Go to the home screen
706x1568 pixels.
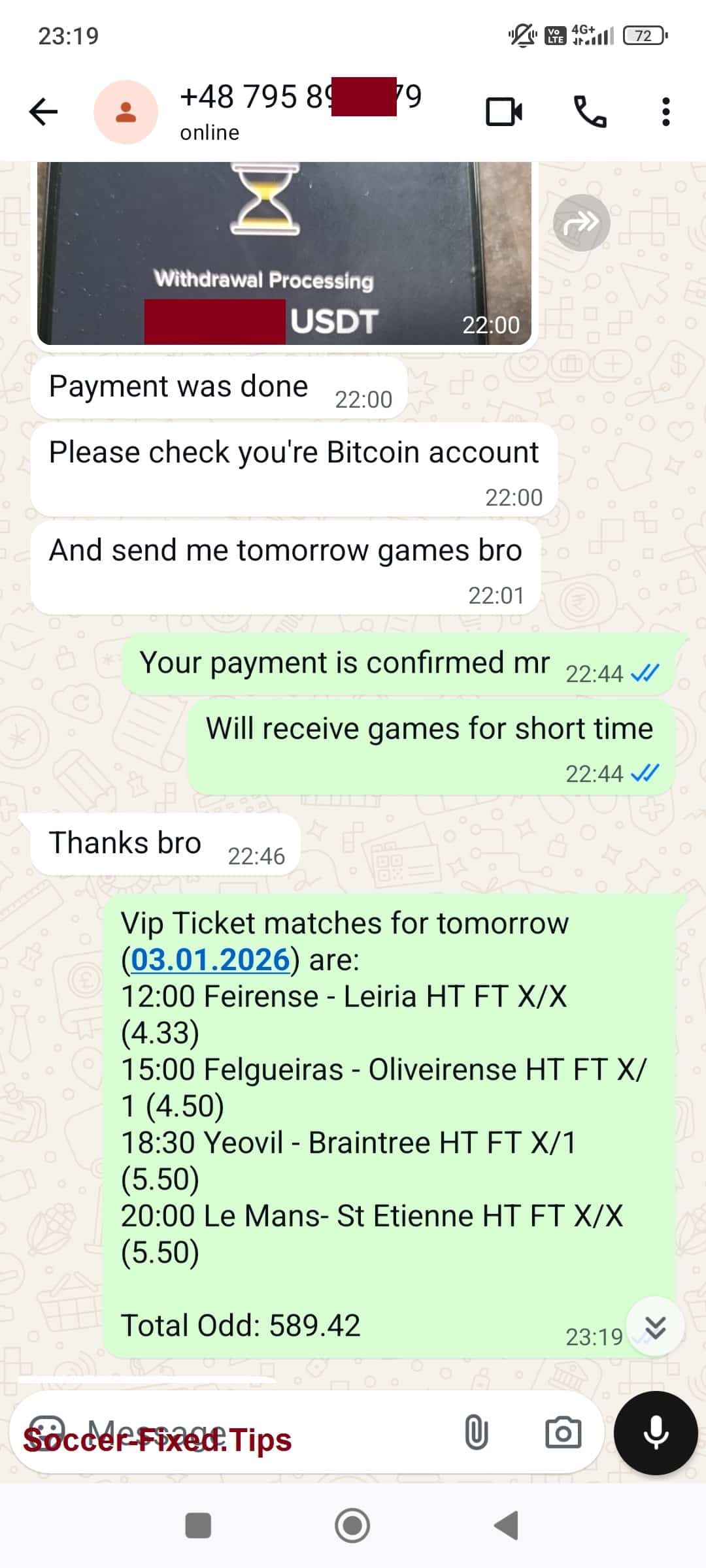[x=352, y=1526]
